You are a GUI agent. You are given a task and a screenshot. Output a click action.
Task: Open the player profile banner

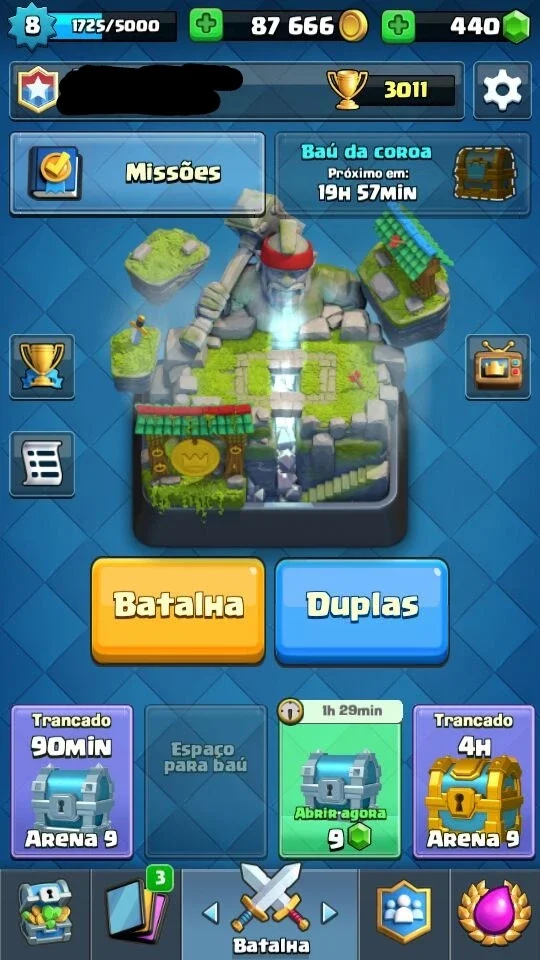(237, 91)
